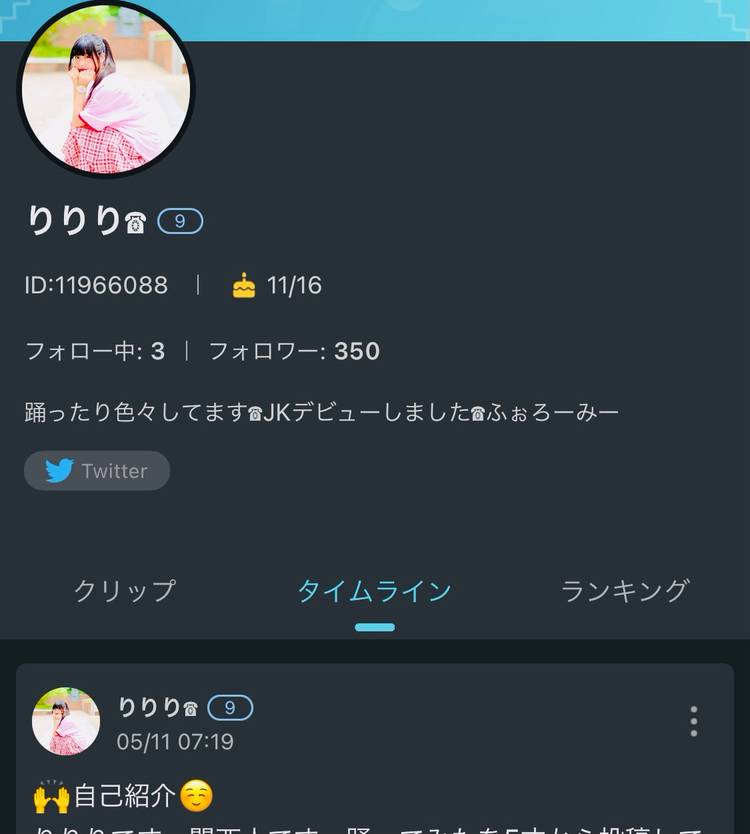750x834 pixels.
Task: Switch to the クリップ tab
Action: (x=125, y=591)
